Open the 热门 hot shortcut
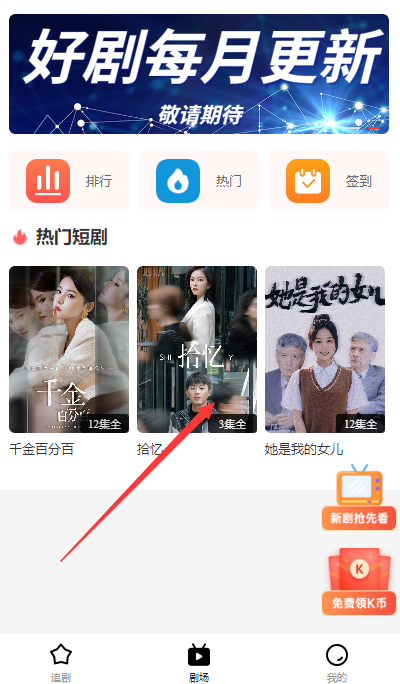The width and height of the screenshot is (400, 684). tap(199, 181)
